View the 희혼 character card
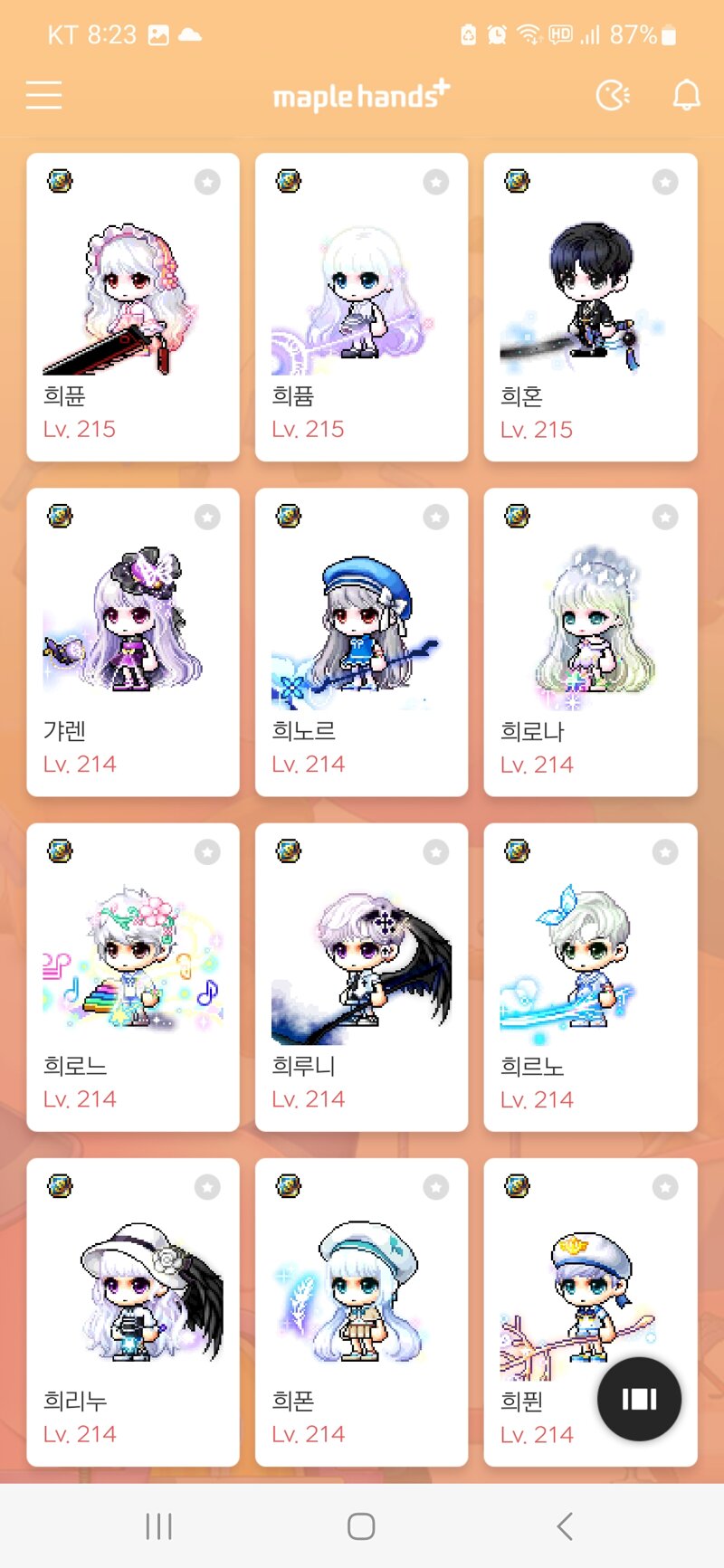 click(590, 308)
